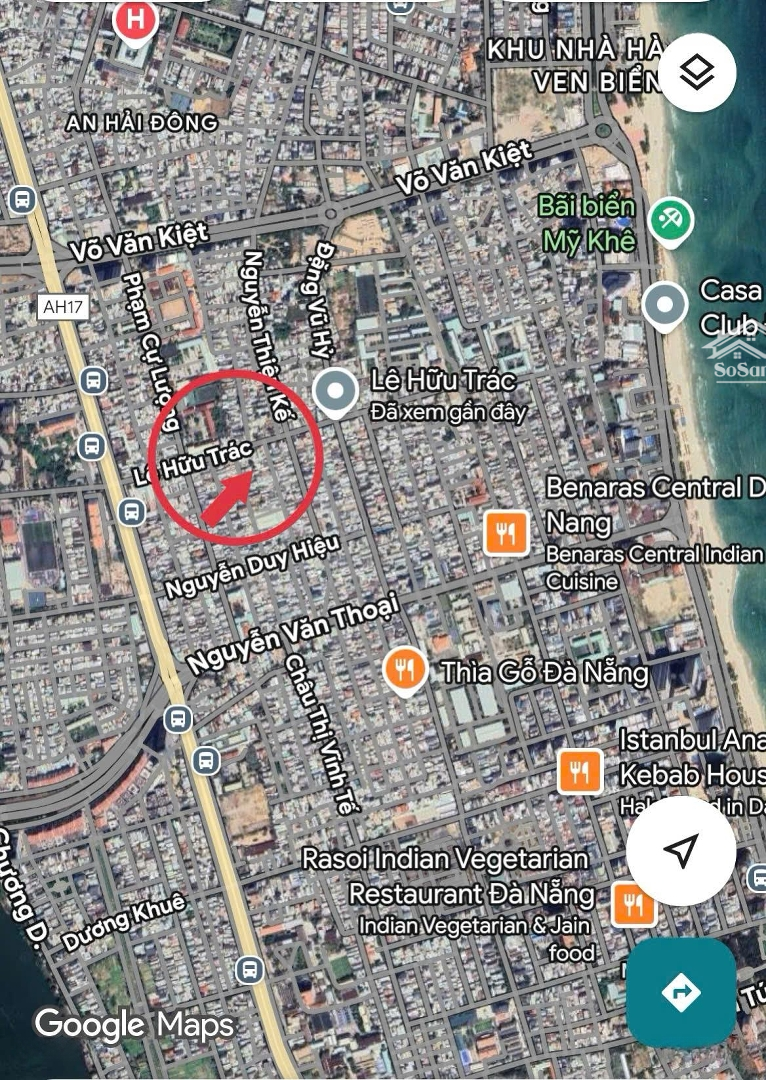Start directions with the blue arrow button
The image size is (766, 1080).
(x=681, y=992)
